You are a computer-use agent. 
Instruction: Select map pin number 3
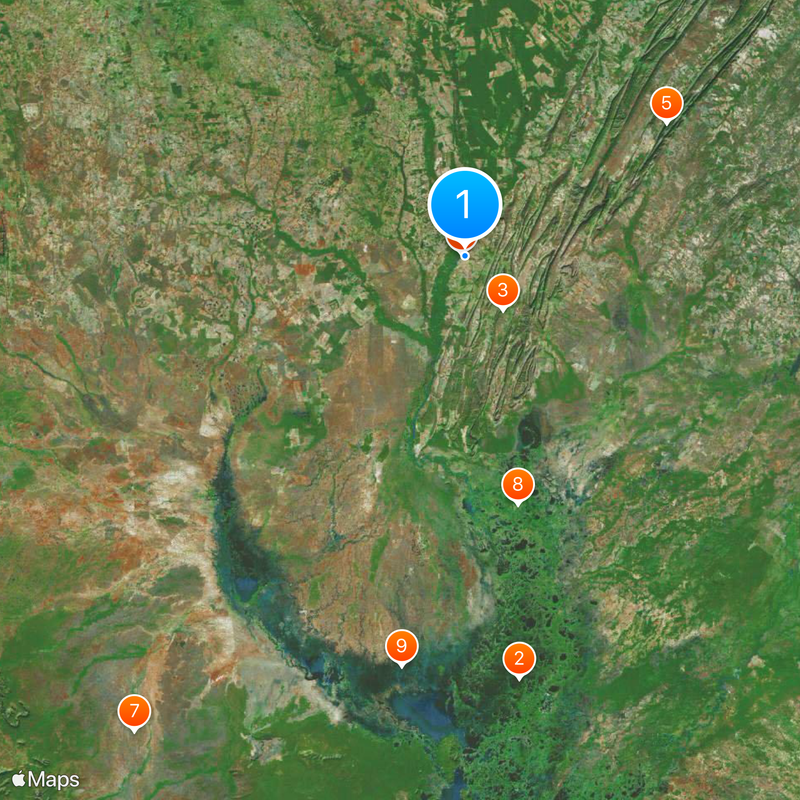click(502, 291)
